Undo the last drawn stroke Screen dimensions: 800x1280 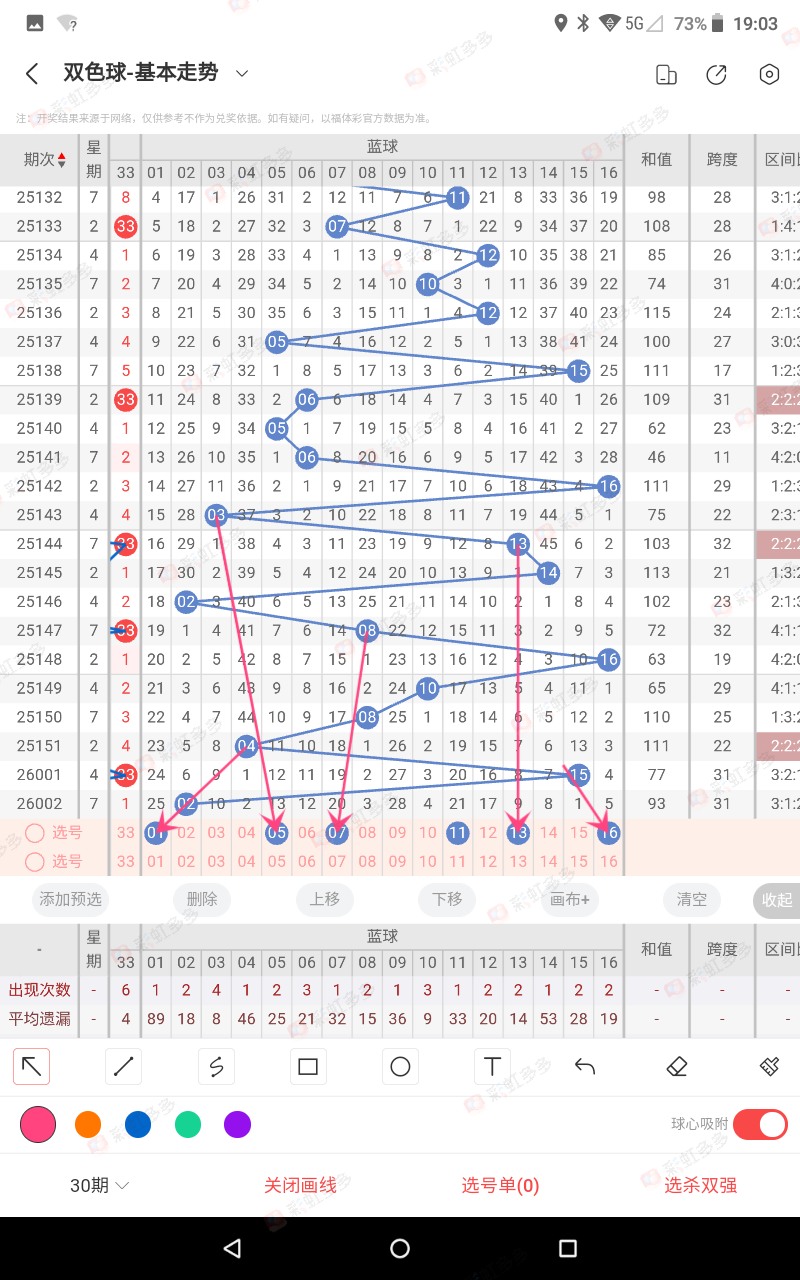(x=585, y=1067)
